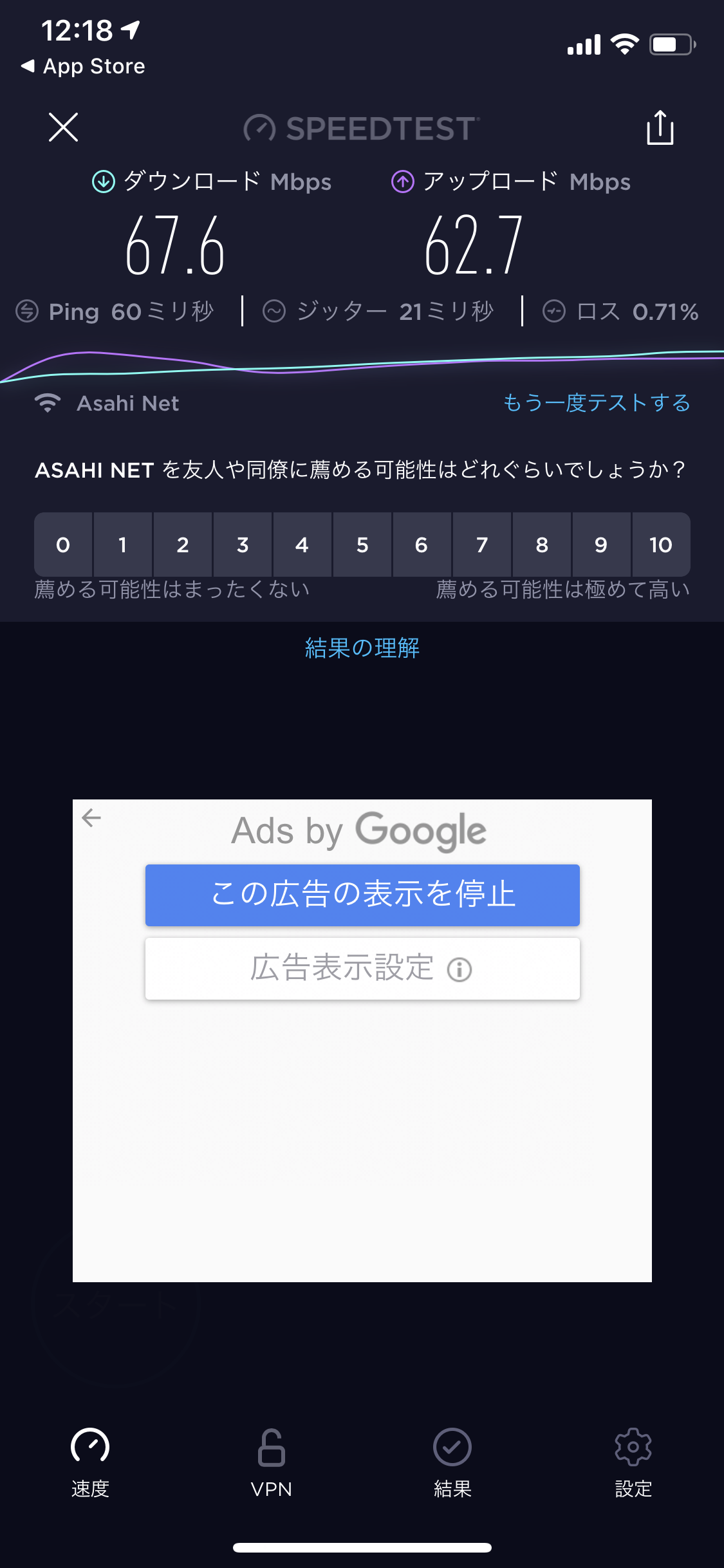
Task: Open the VPN tab
Action: 271,1462
